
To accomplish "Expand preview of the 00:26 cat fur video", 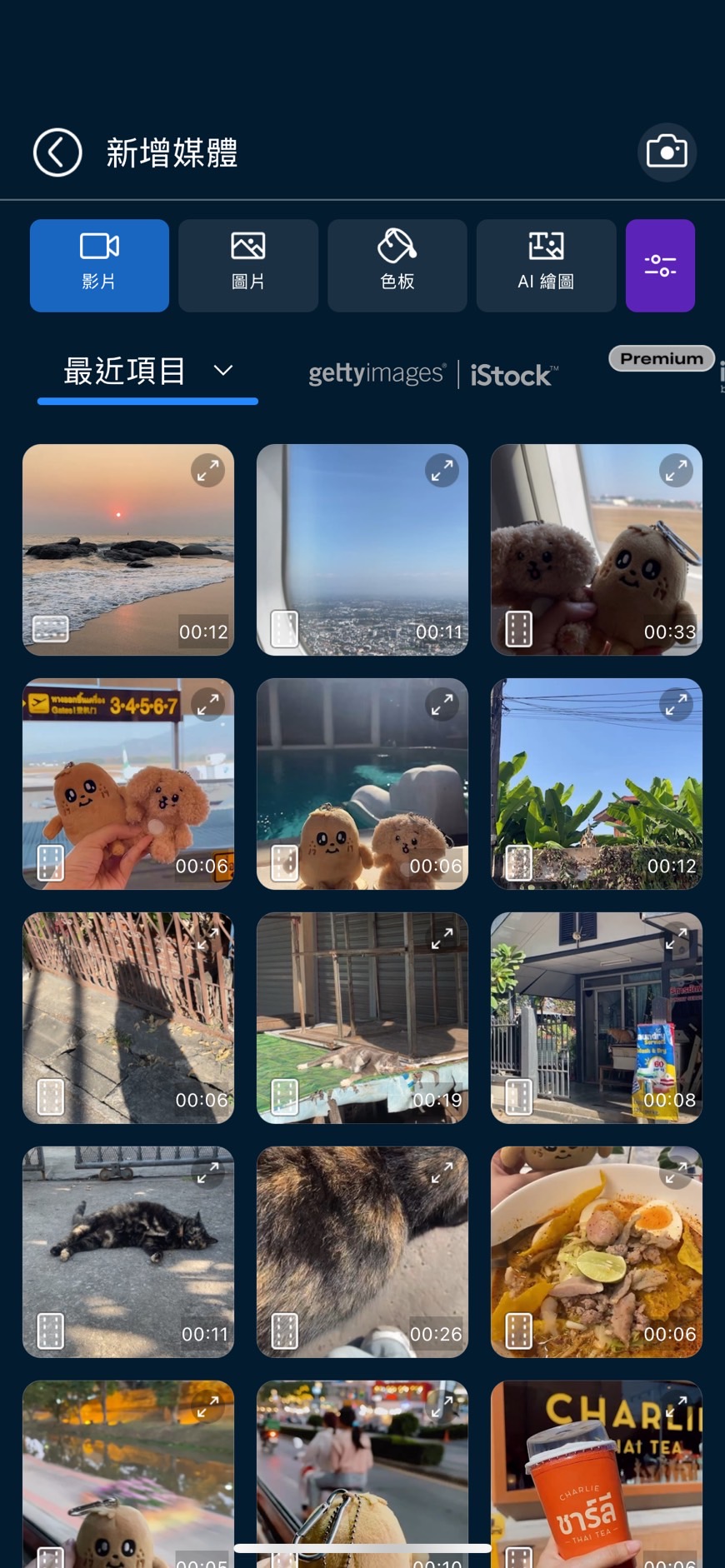I will (442, 1173).
